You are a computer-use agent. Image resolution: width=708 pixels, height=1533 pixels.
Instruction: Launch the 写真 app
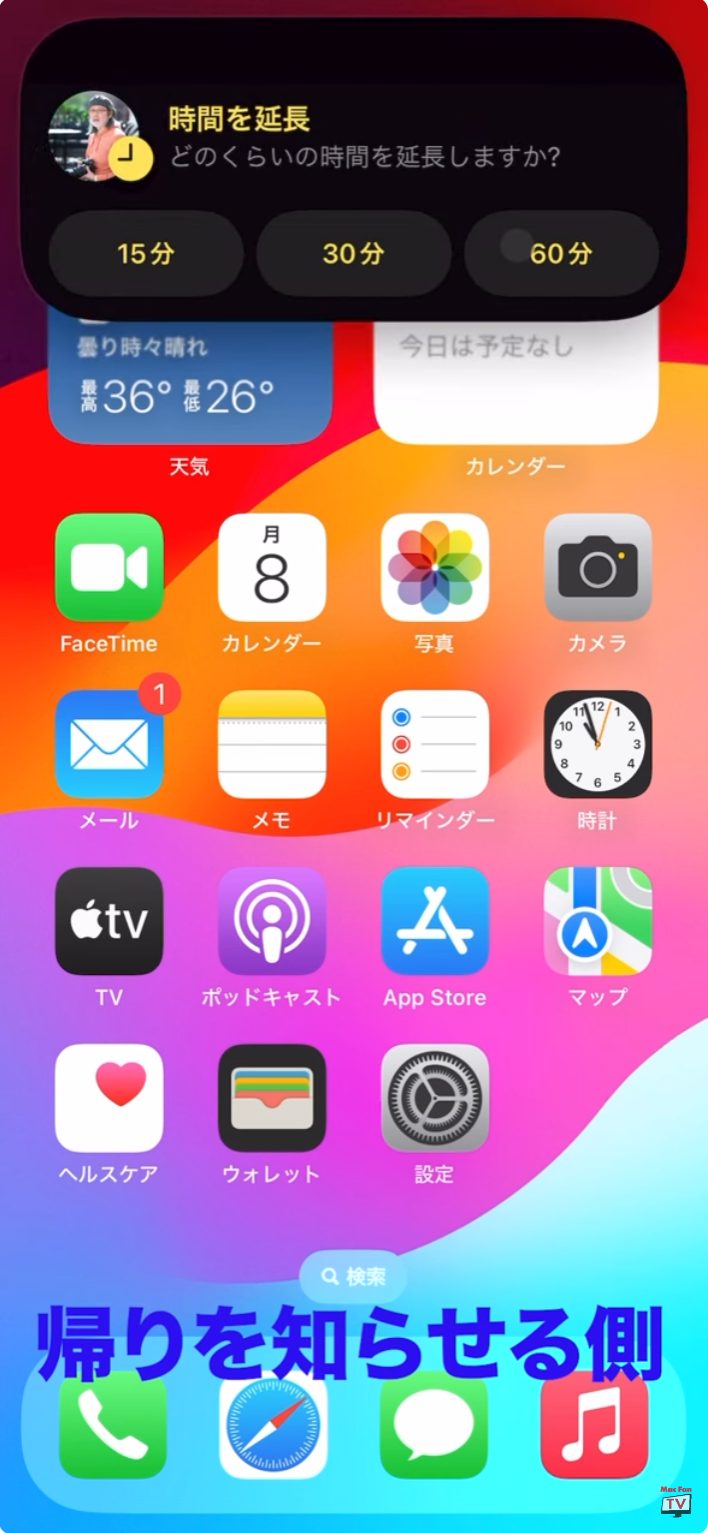[x=435, y=567]
